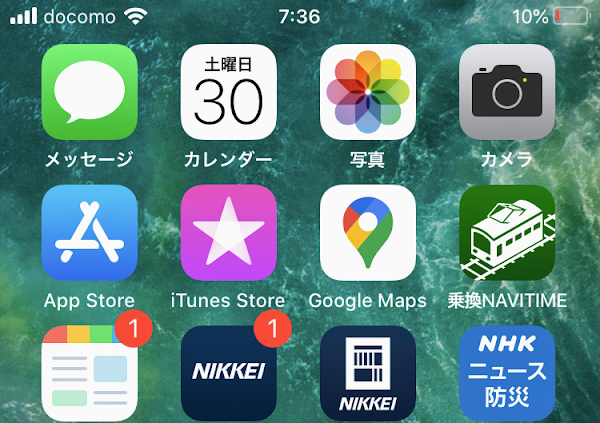Open the Google News app with badge
600x423 pixels.
point(89,373)
